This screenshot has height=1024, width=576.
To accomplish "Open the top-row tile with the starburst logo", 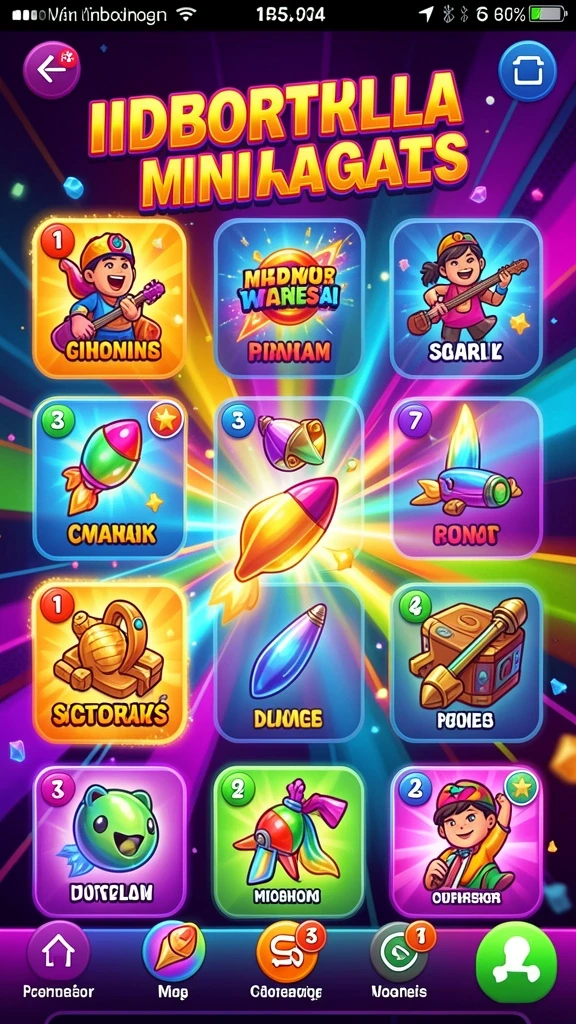I will 289,298.
